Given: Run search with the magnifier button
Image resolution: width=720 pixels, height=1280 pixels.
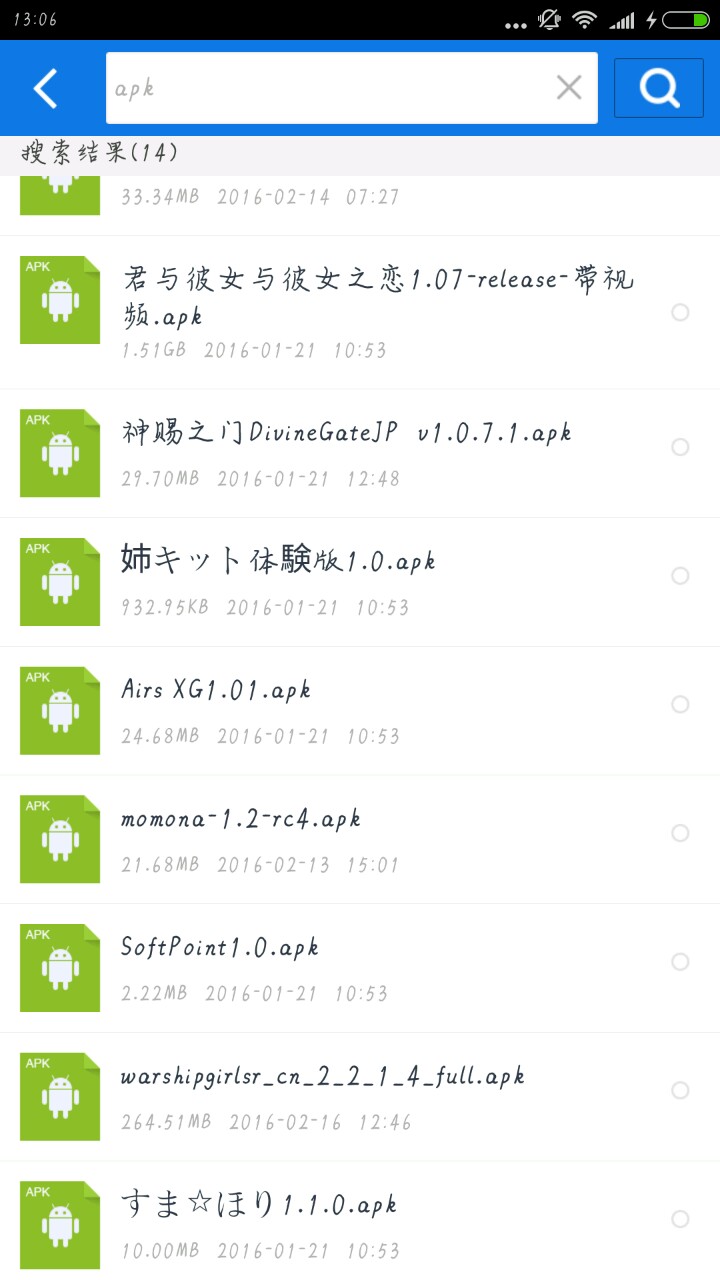Looking at the screenshot, I should pos(659,89).
